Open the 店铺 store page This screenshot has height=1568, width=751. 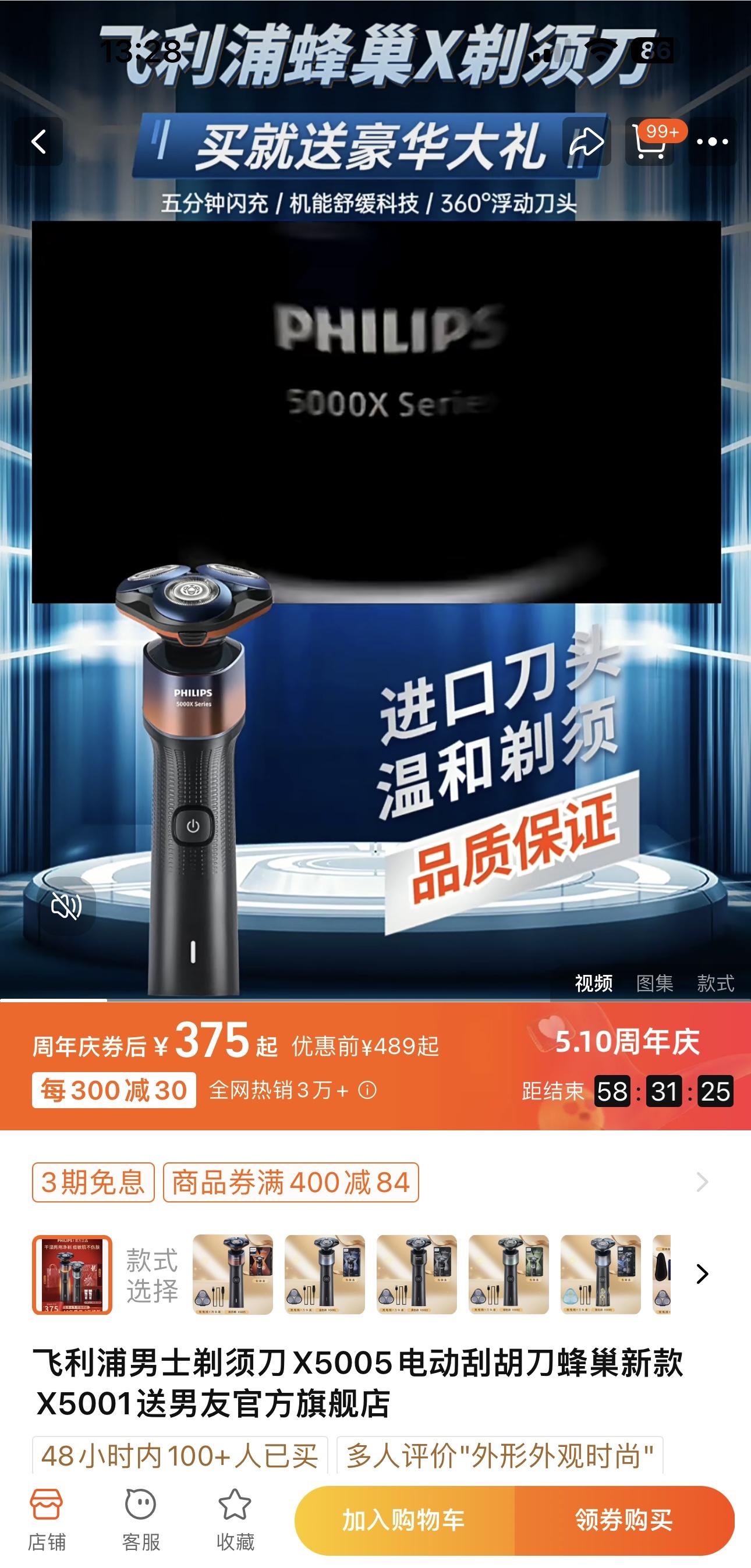click(x=47, y=1519)
